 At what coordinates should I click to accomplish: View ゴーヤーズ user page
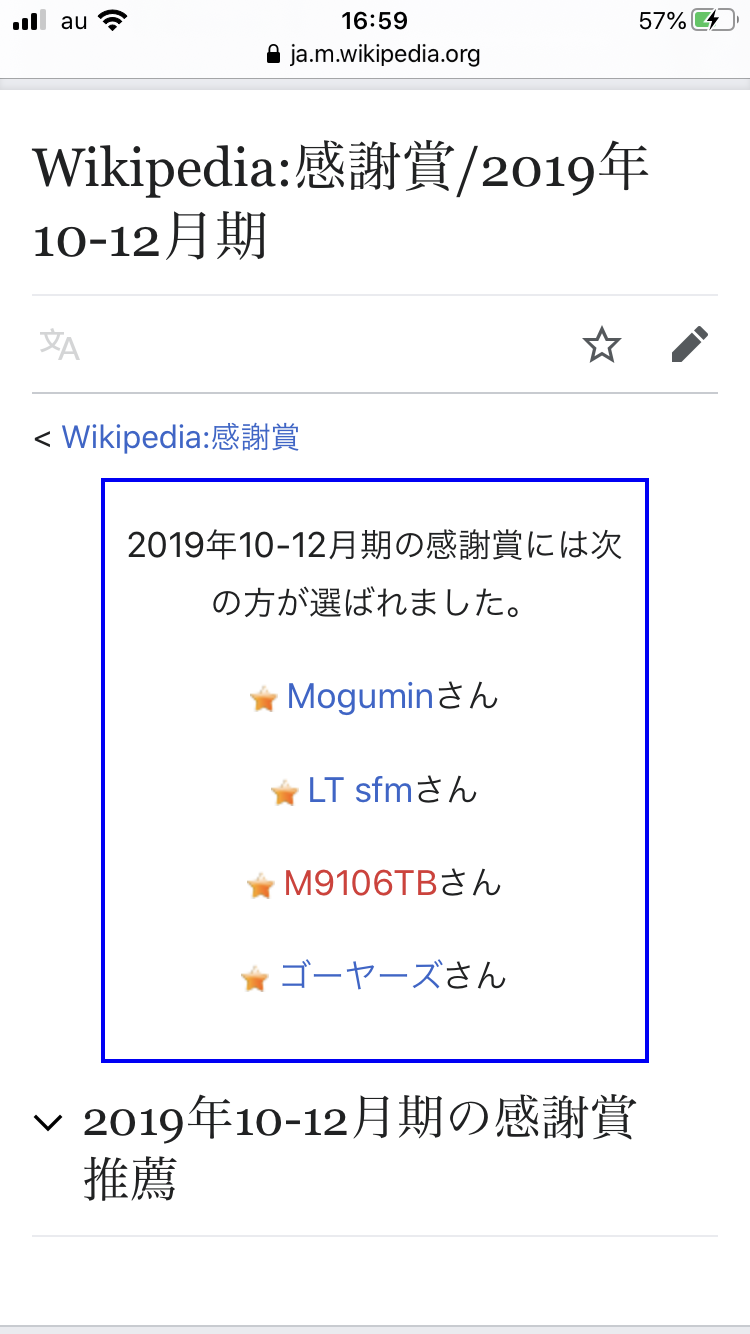(360, 975)
